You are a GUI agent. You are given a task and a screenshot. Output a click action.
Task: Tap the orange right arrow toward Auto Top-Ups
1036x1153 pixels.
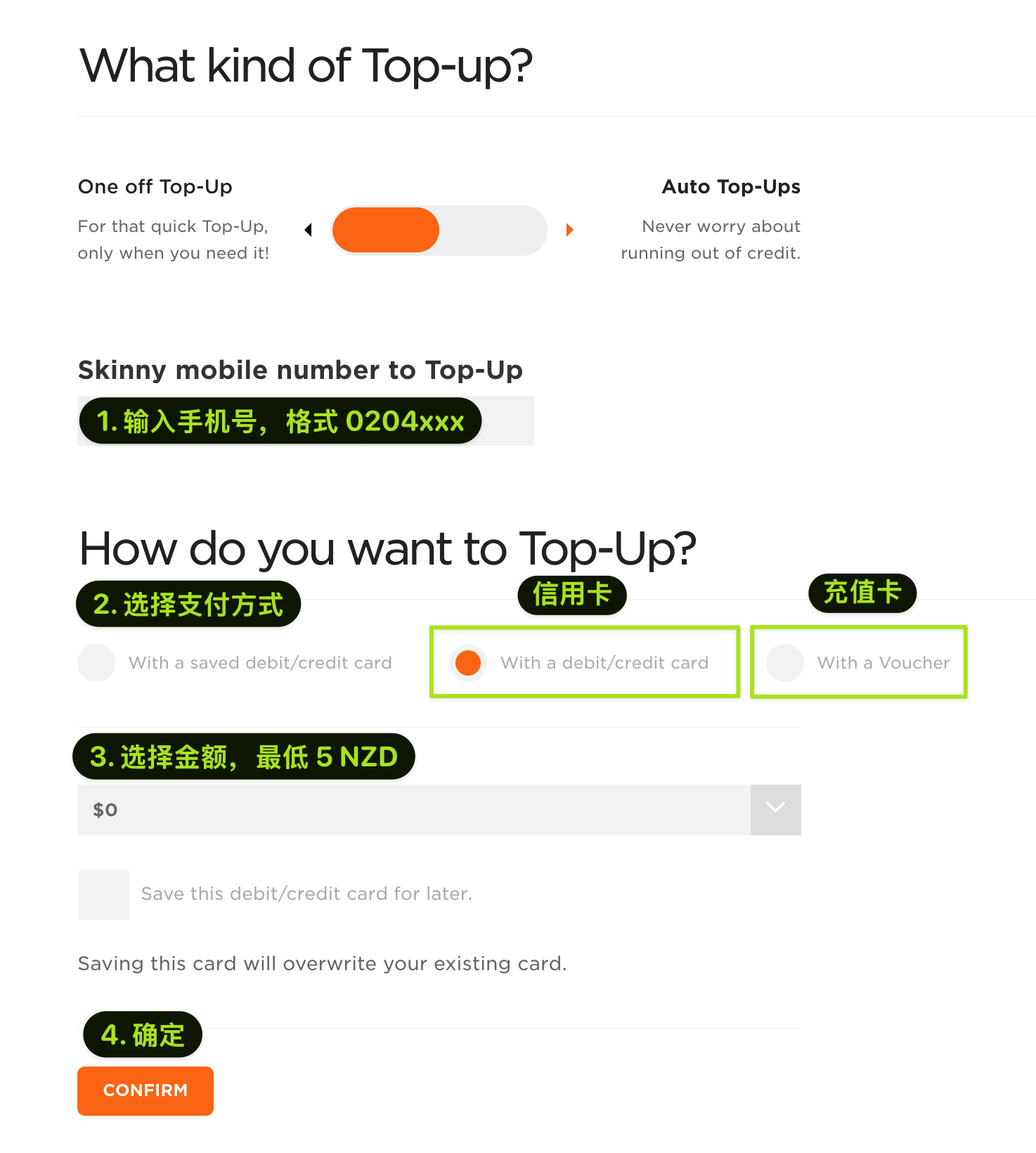click(x=569, y=230)
